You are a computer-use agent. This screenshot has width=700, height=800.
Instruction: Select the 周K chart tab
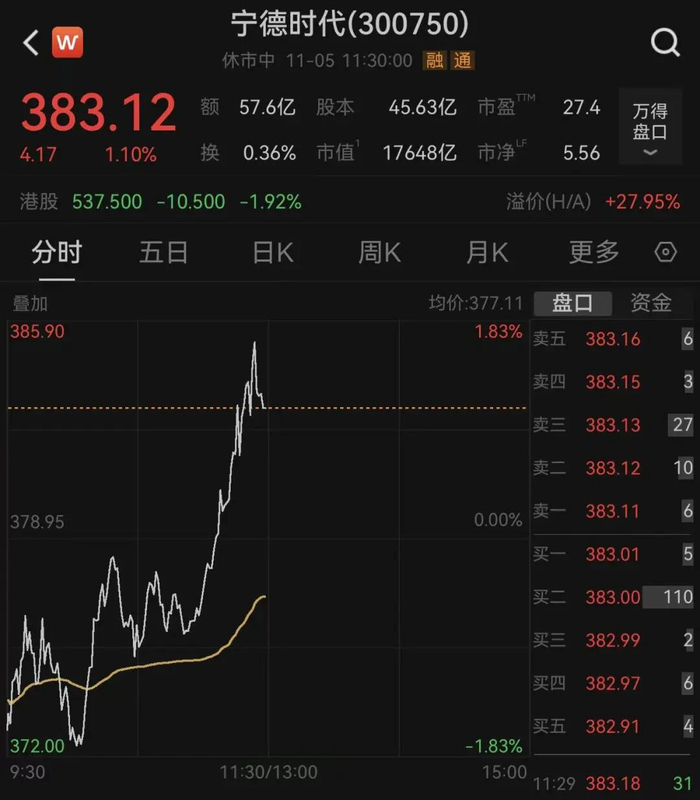coord(379,252)
